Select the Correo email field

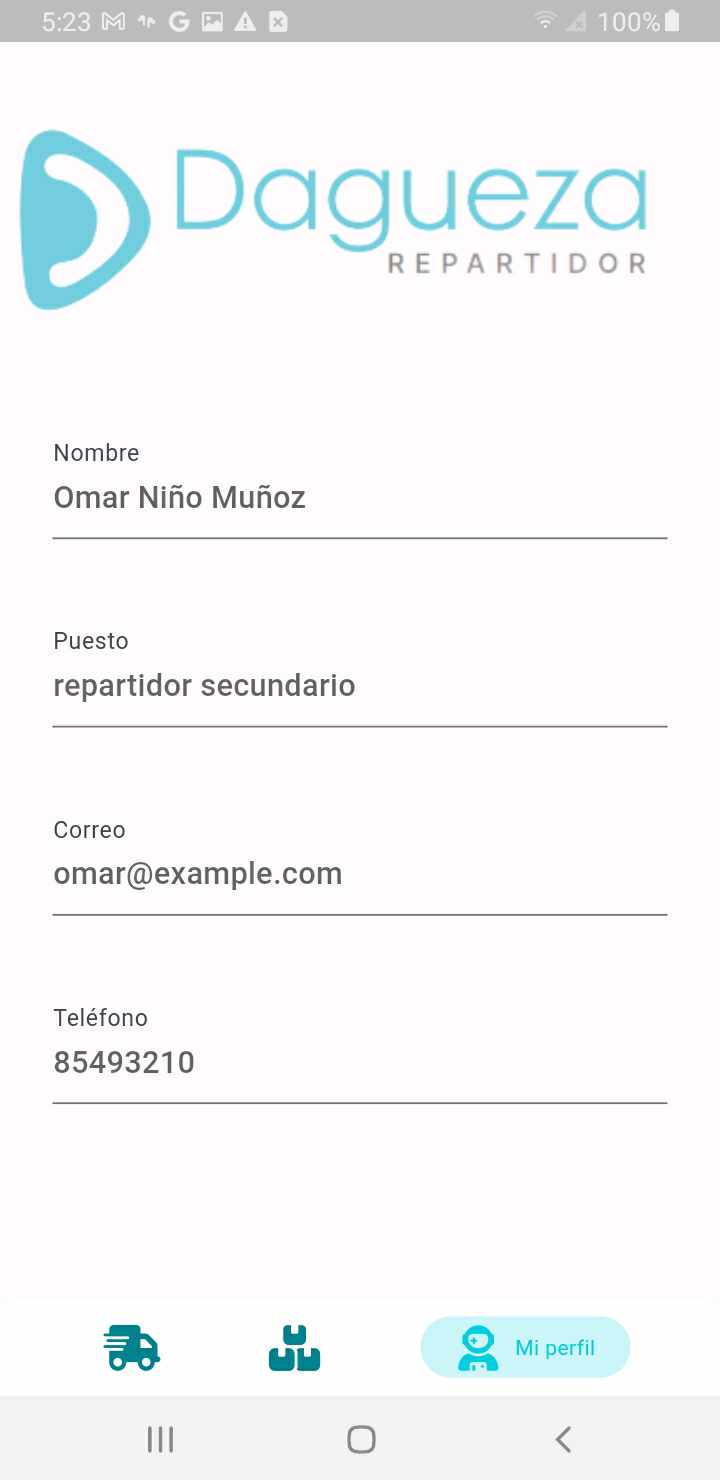coord(359,874)
